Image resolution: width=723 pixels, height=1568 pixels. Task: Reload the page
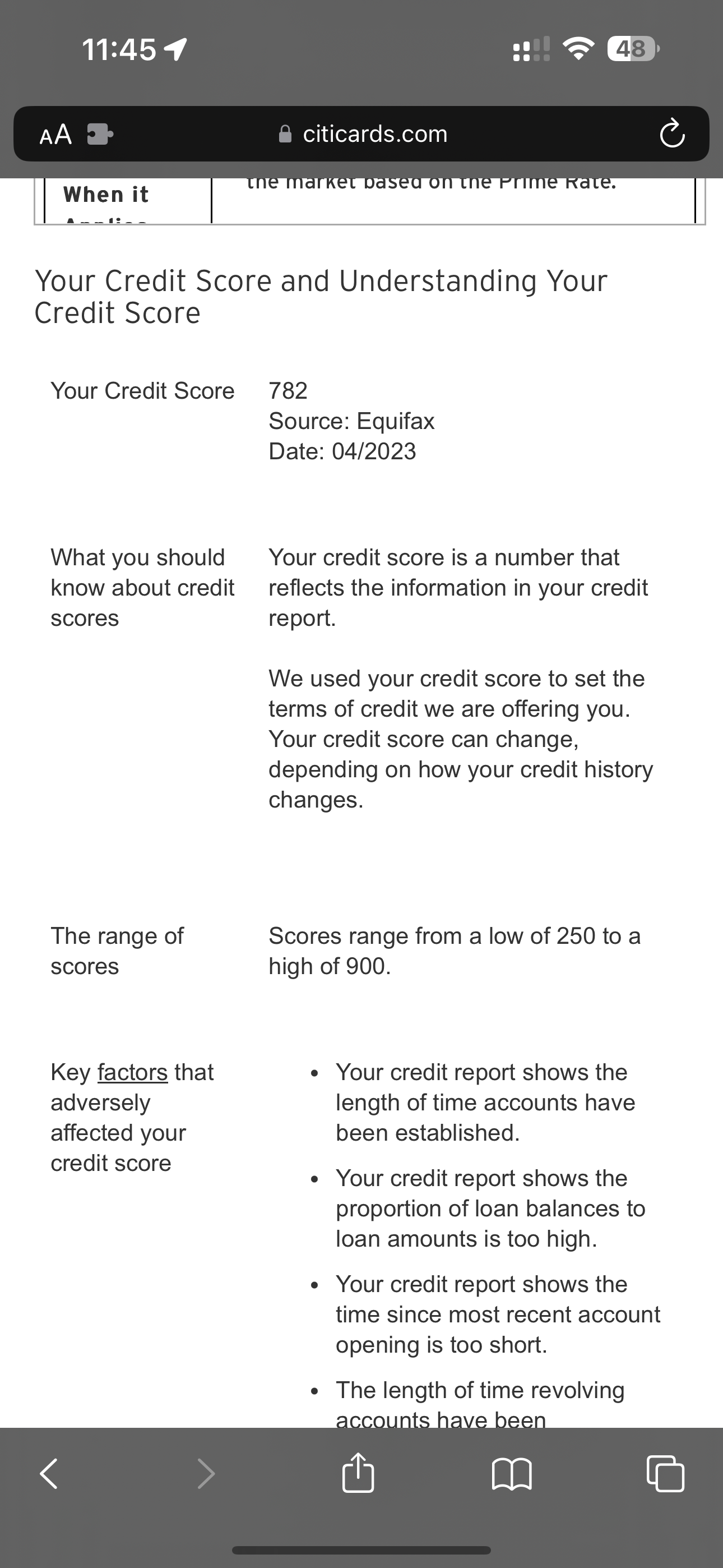(672, 134)
